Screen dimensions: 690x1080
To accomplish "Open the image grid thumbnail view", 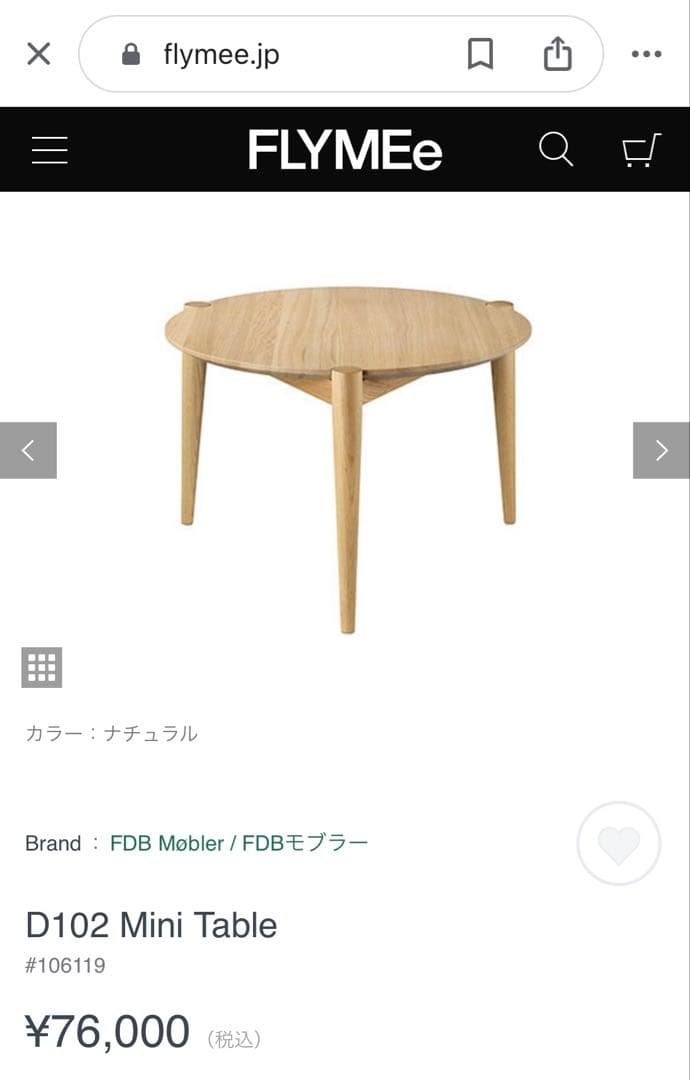I will tap(42, 667).
